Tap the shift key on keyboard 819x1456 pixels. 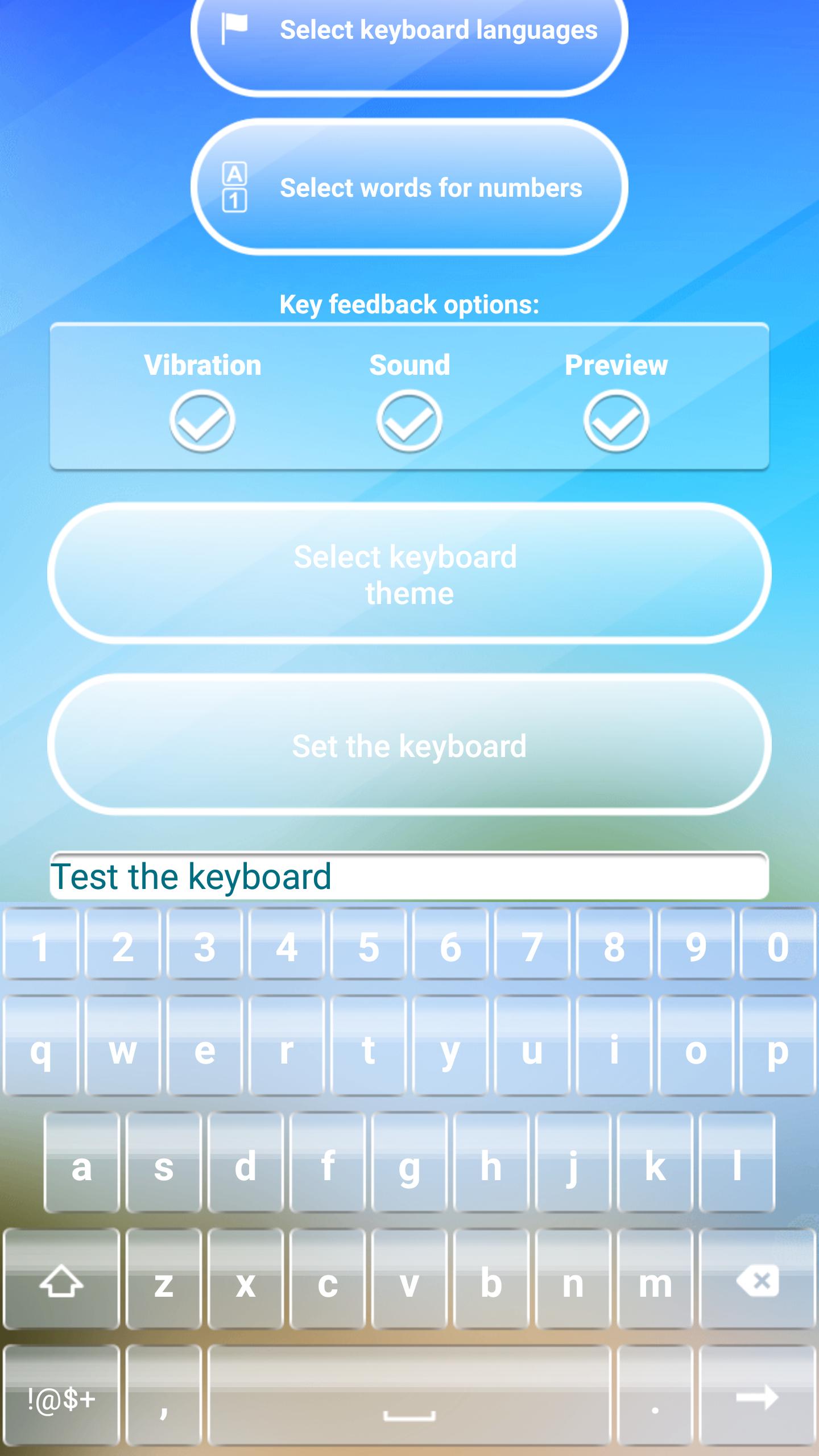click(x=61, y=1280)
